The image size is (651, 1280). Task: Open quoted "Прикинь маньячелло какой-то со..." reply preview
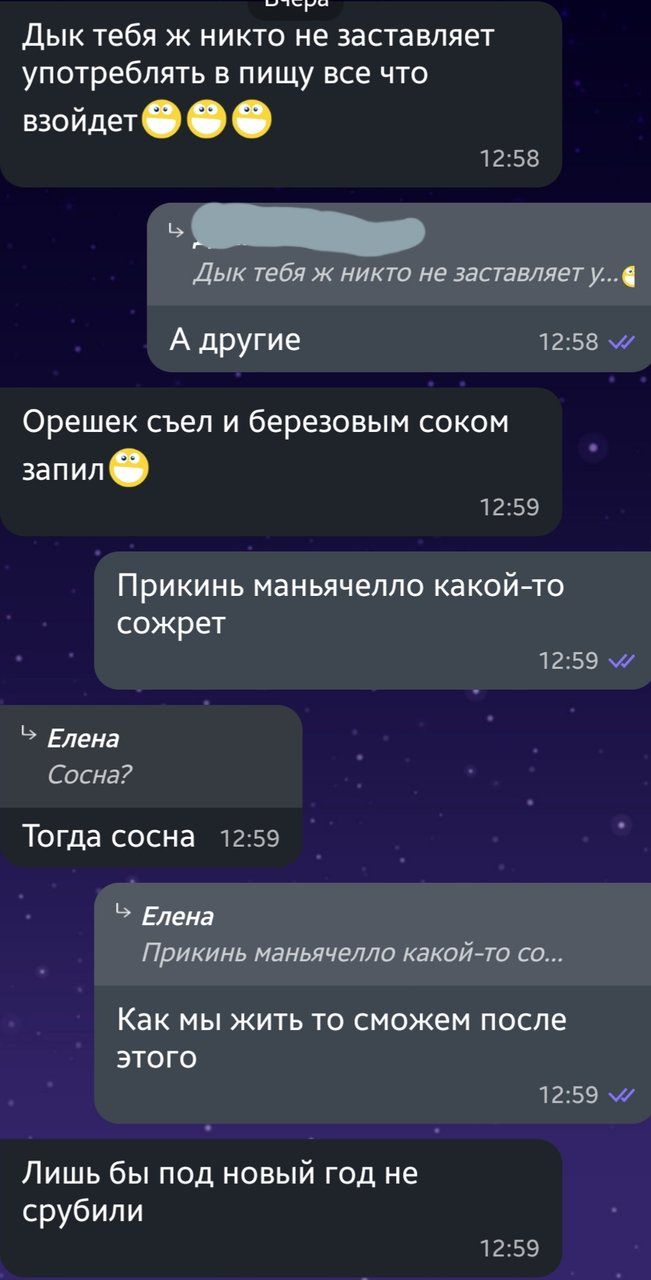[x=372, y=933]
